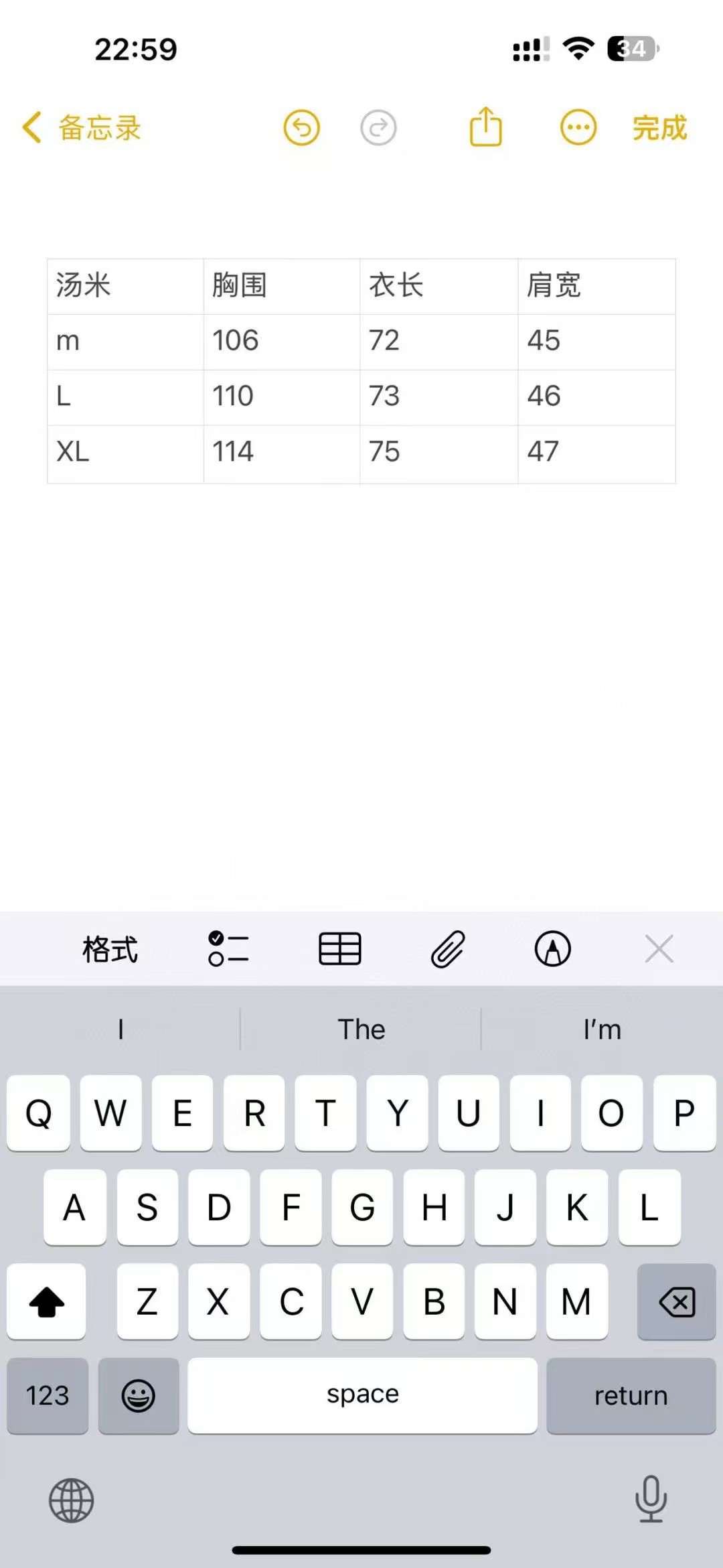Open the more options menu
Image resolution: width=723 pixels, height=1568 pixels.
pos(578,127)
